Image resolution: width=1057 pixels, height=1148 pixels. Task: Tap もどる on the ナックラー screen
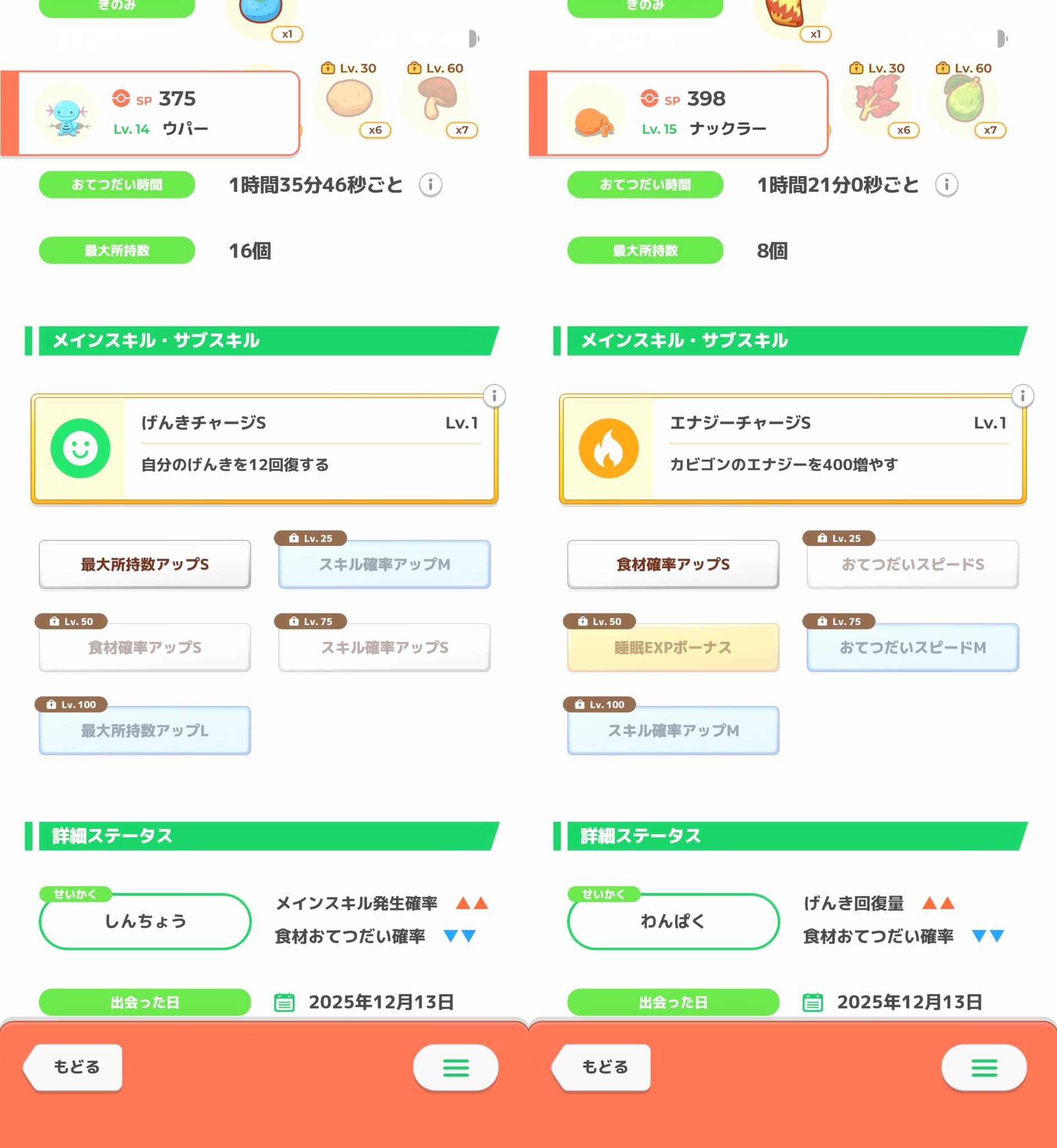(x=604, y=1067)
